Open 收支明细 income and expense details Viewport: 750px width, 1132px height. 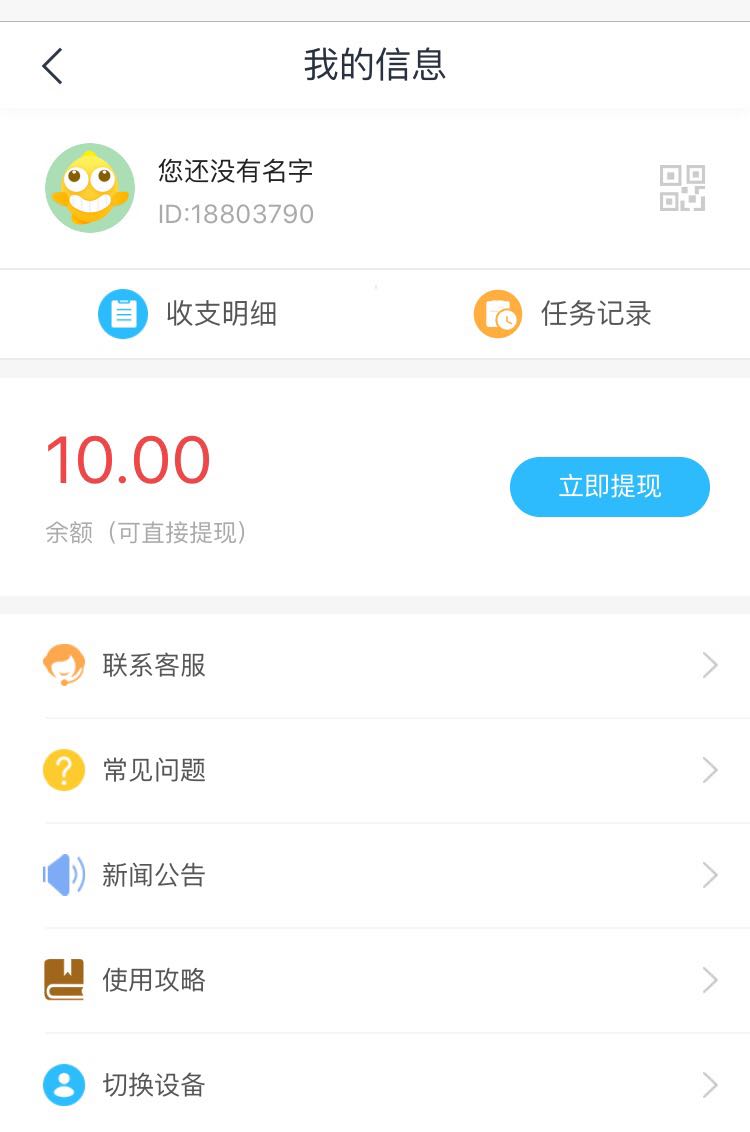coord(188,314)
